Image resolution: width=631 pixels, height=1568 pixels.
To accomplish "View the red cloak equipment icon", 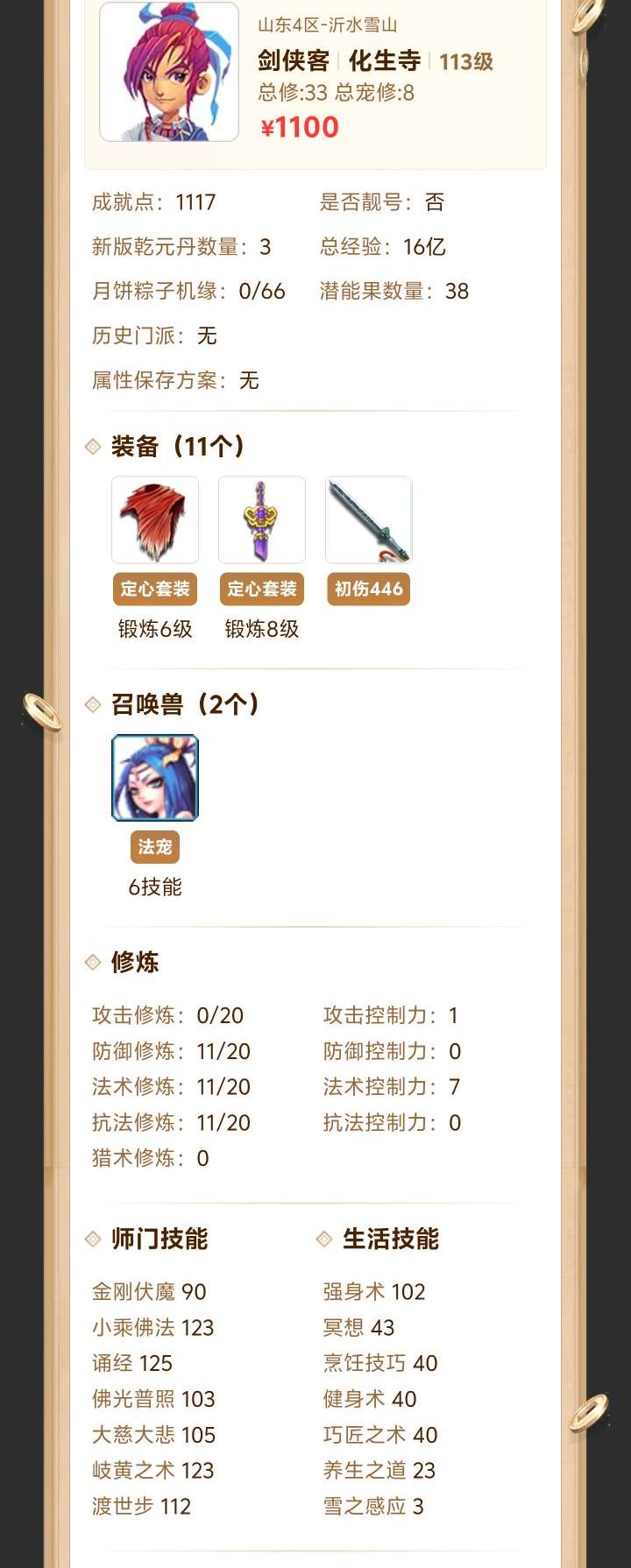I will [x=154, y=519].
